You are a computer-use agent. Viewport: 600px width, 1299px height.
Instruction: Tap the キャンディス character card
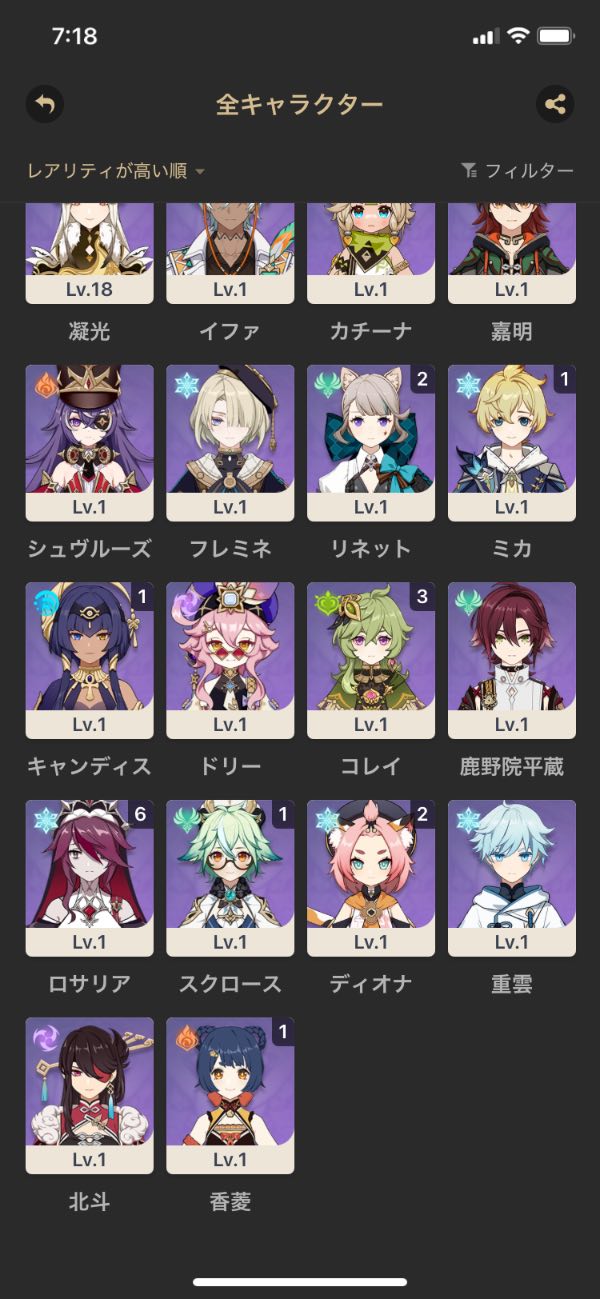(89, 660)
